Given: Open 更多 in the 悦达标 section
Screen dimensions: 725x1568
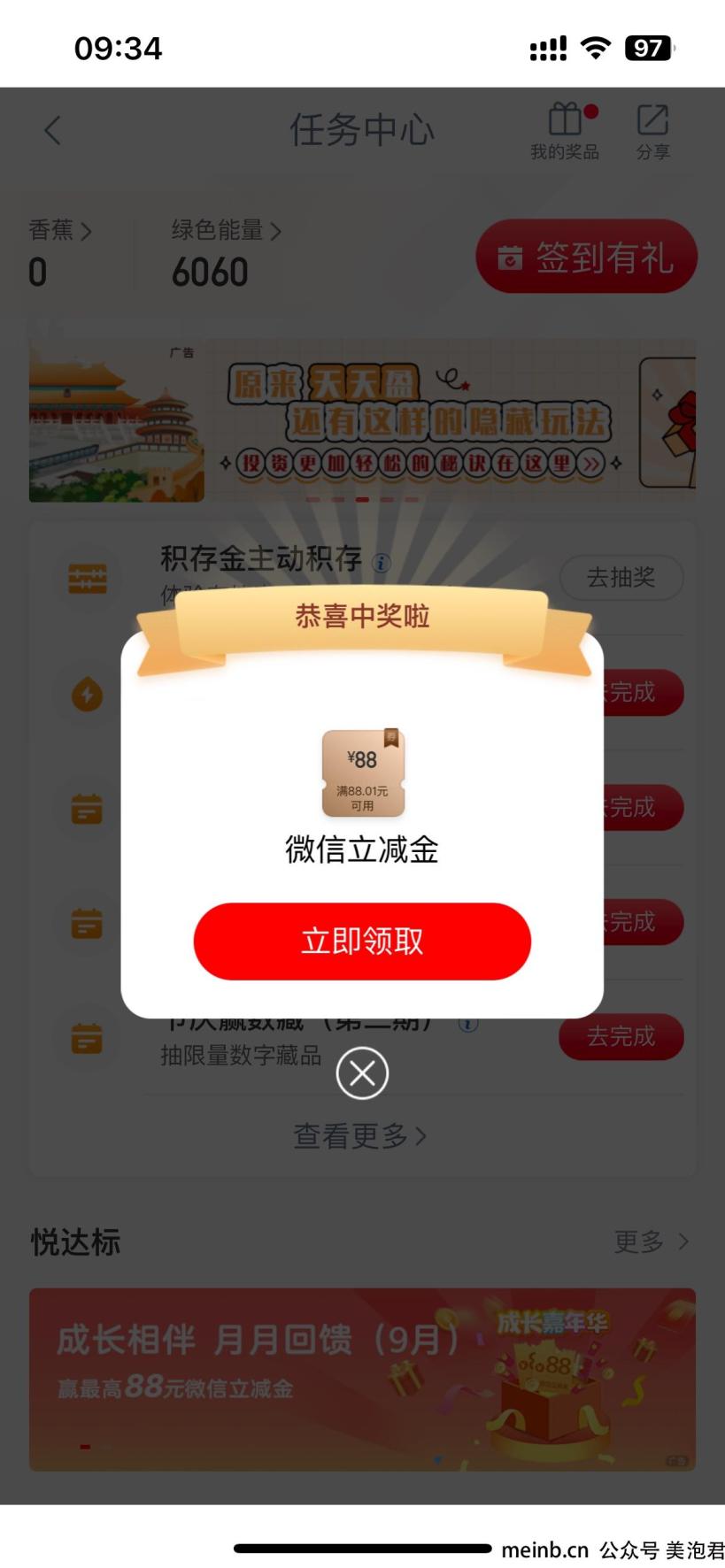Looking at the screenshot, I should [650, 1241].
